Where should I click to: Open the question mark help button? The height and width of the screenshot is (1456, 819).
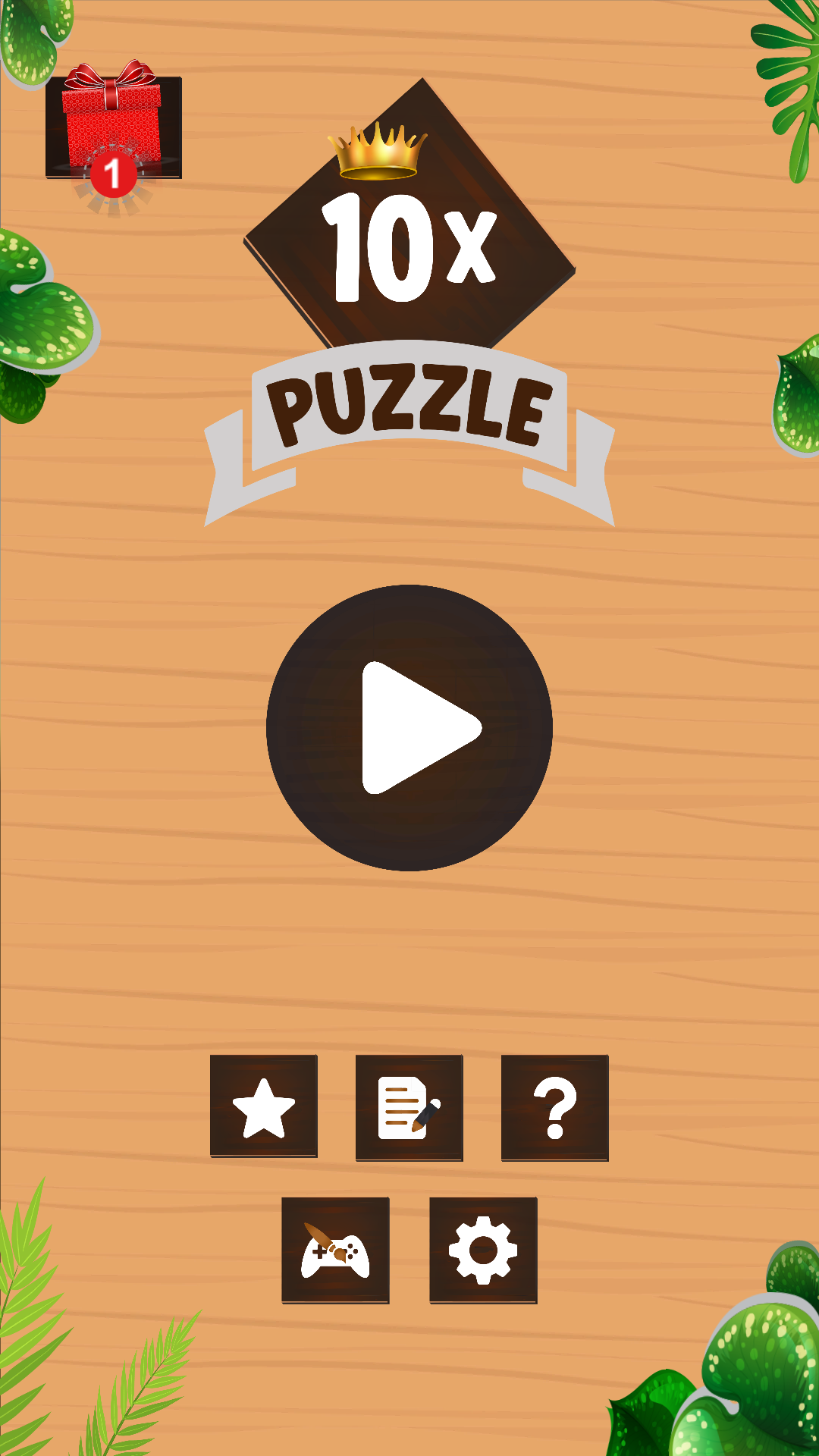pos(555,1106)
